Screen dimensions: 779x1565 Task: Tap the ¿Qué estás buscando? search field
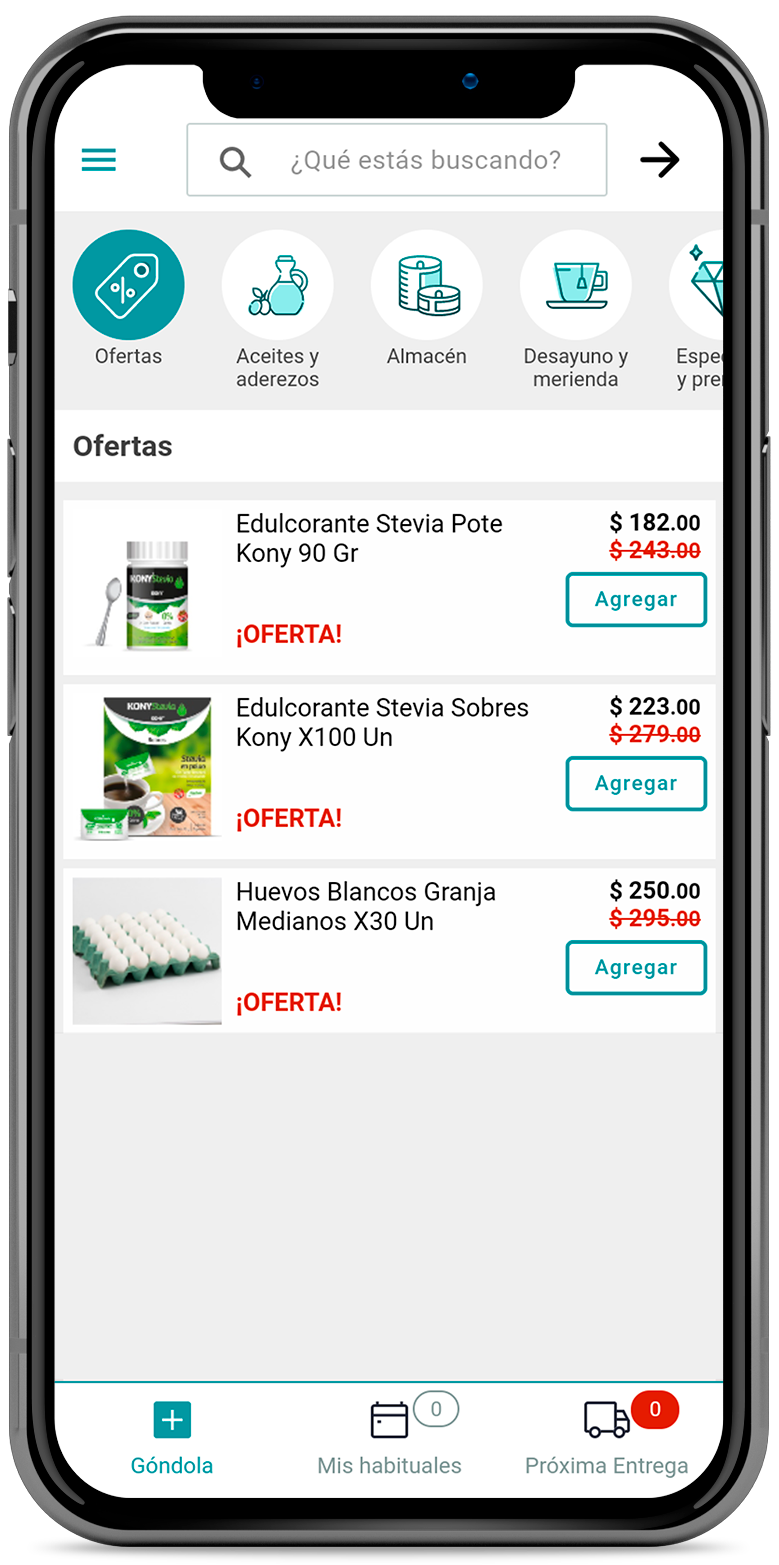pyautogui.click(x=396, y=160)
